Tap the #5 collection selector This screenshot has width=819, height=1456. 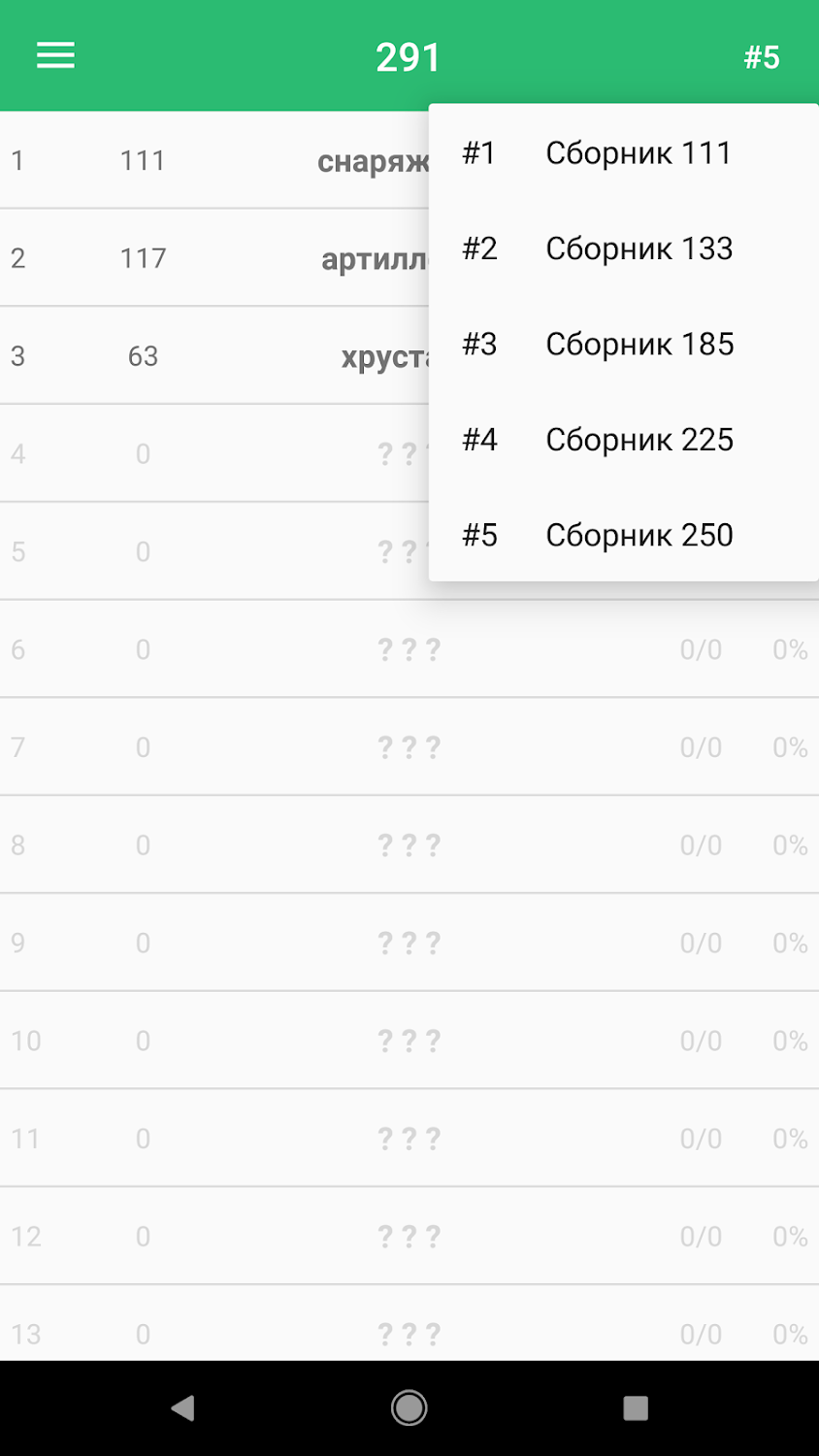point(761,57)
